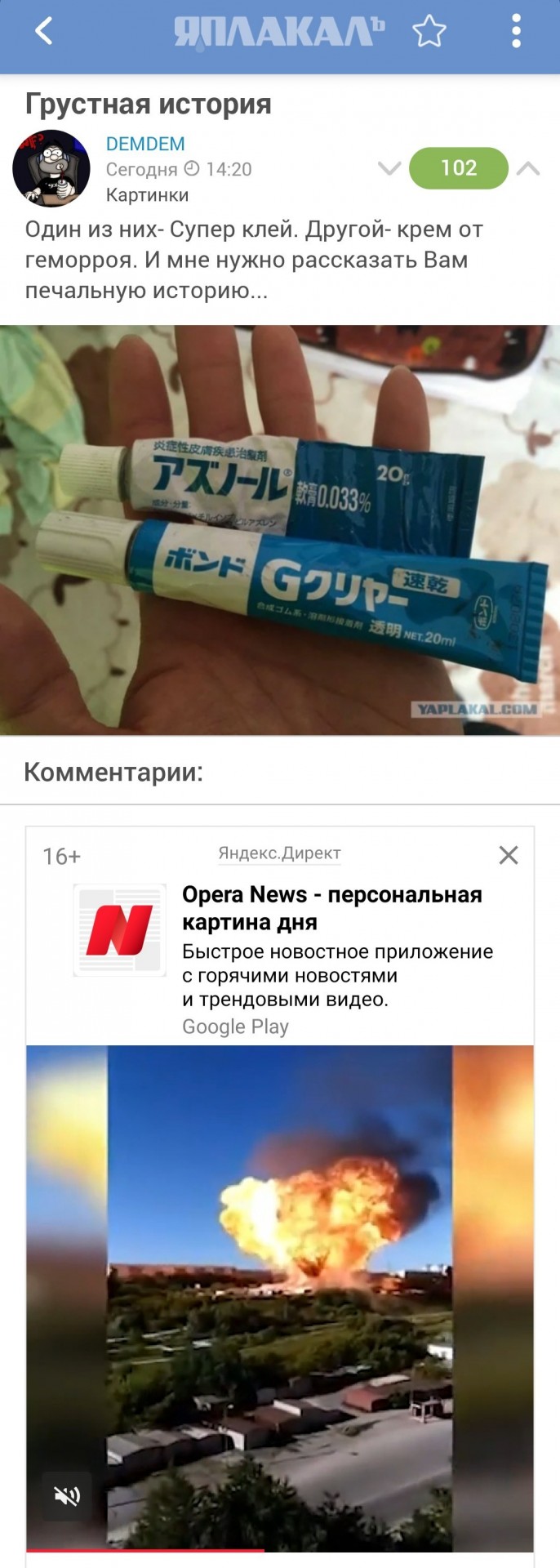Downvote the post with the down chevron
This screenshot has height=1568, width=560.
389,169
